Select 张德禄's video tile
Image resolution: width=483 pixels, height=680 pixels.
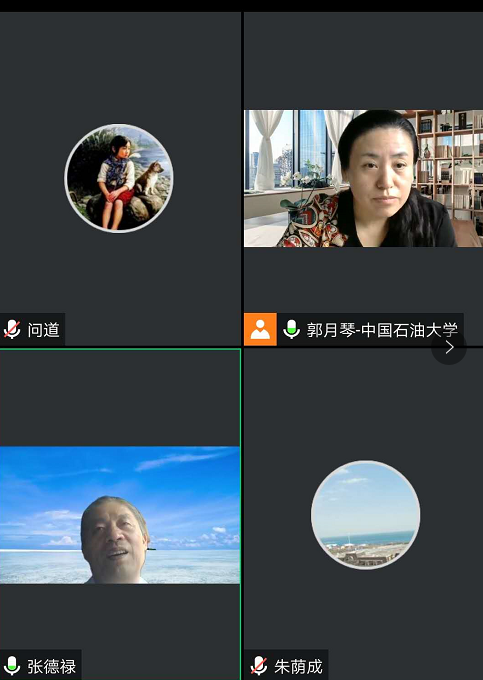click(x=120, y=514)
